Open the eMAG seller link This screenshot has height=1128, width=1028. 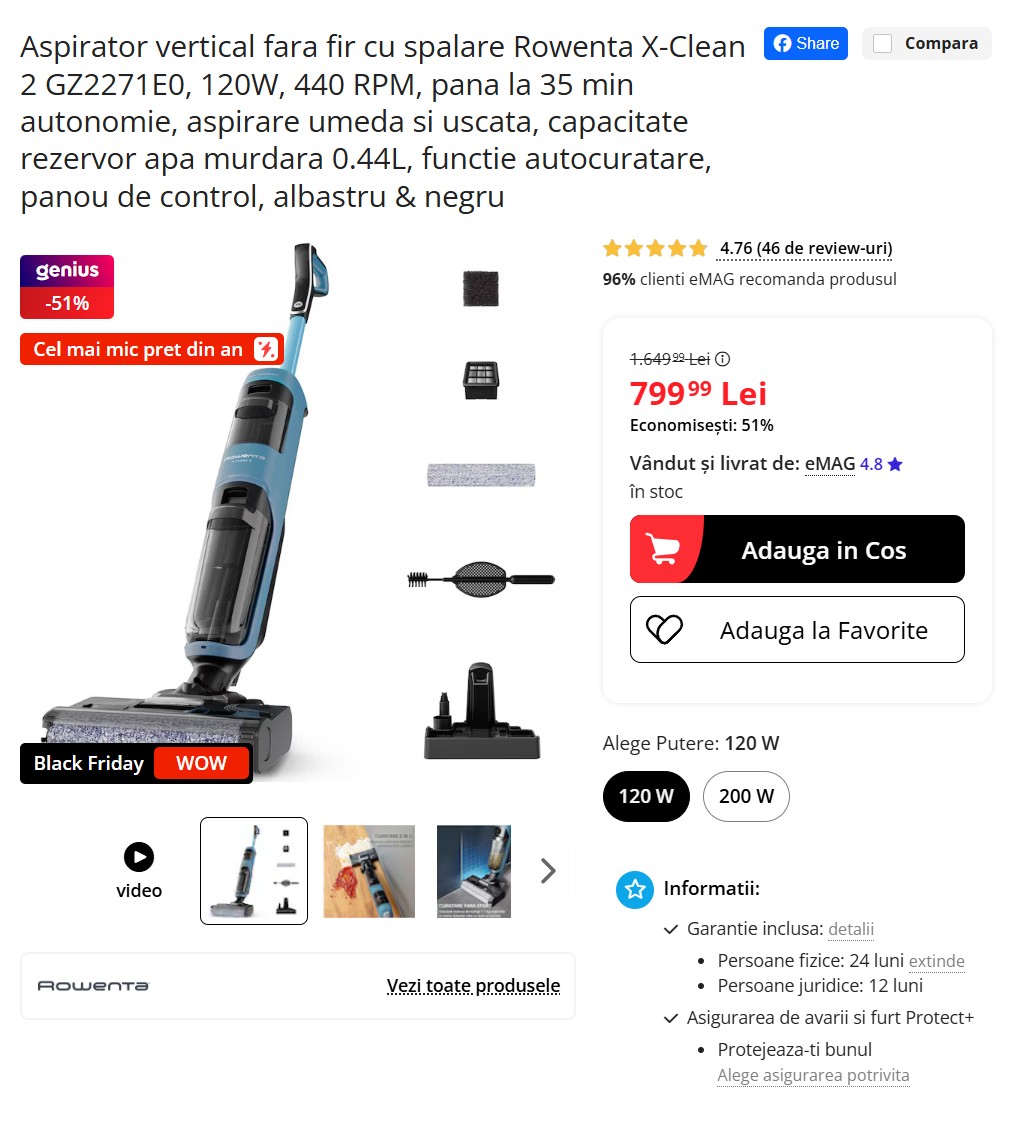pos(830,464)
